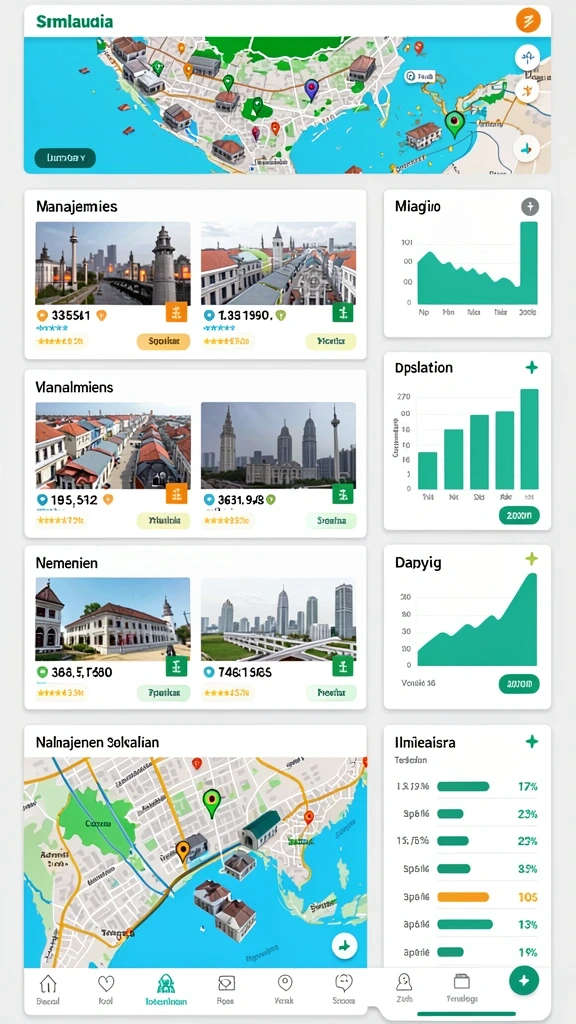Tap the grey round icon beside Miagiro
Image resolution: width=576 pixels, height=1024 pixels.
530,208
